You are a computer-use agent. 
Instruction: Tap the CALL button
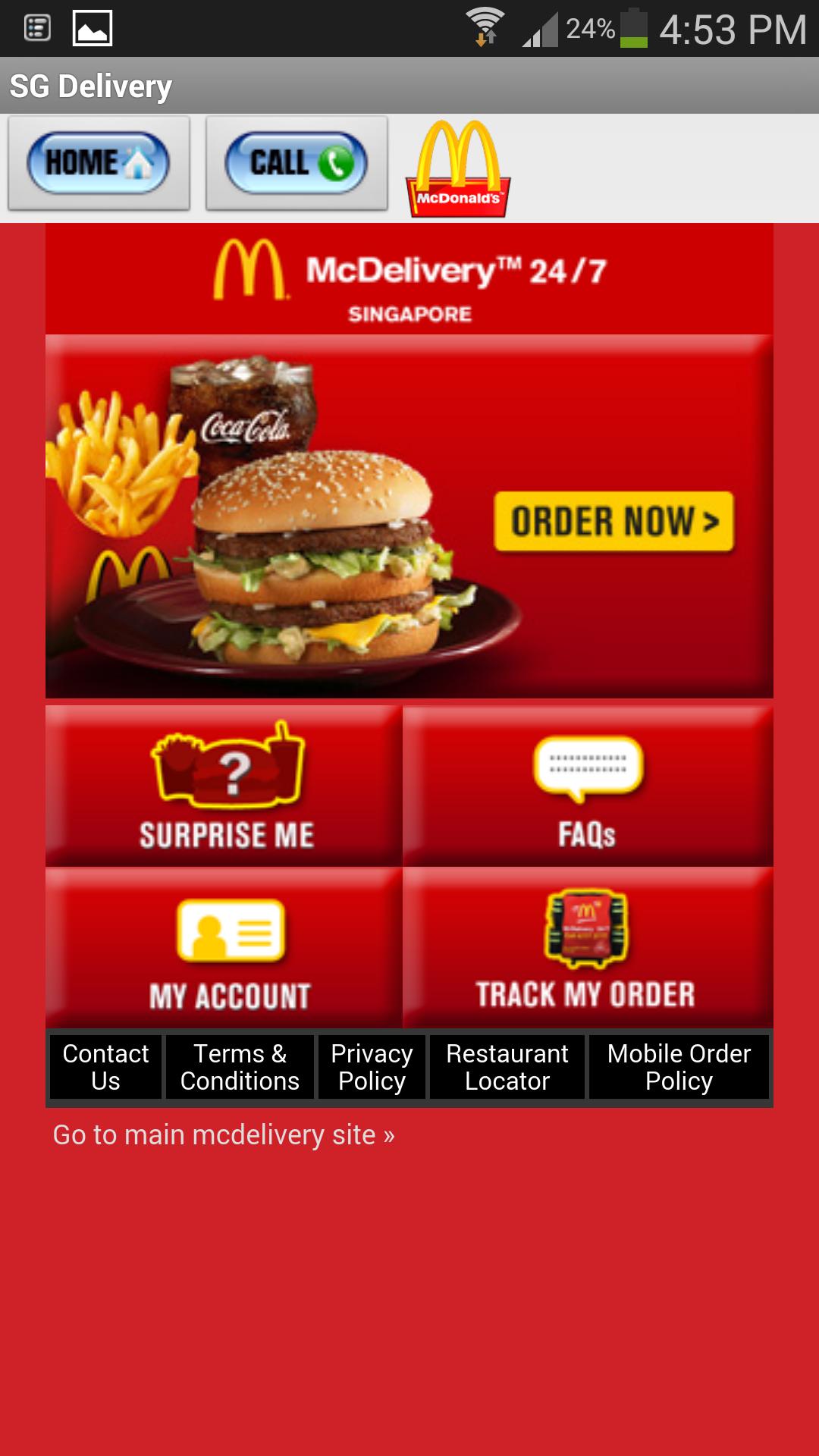point(297,163)
